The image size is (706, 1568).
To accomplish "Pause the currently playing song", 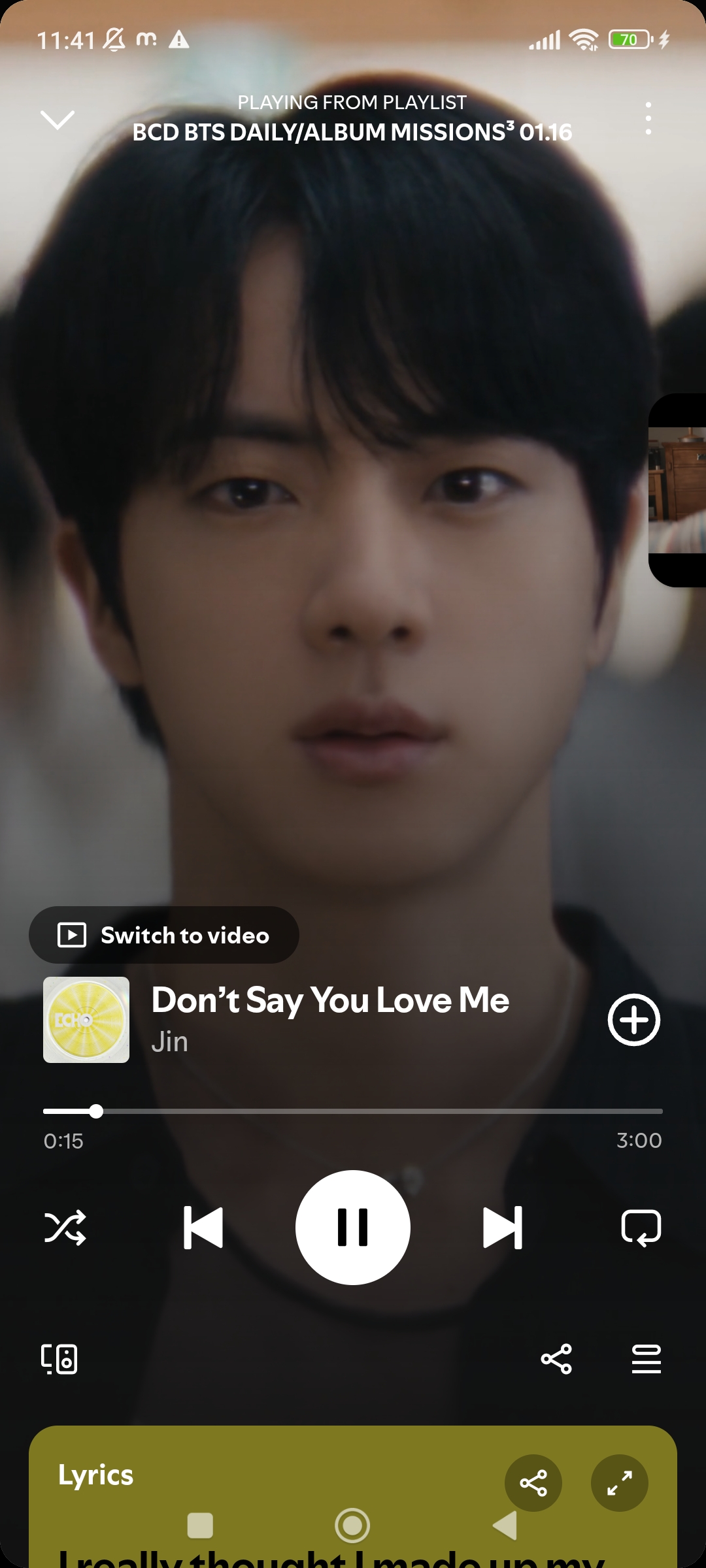I will coord(353,1228).
